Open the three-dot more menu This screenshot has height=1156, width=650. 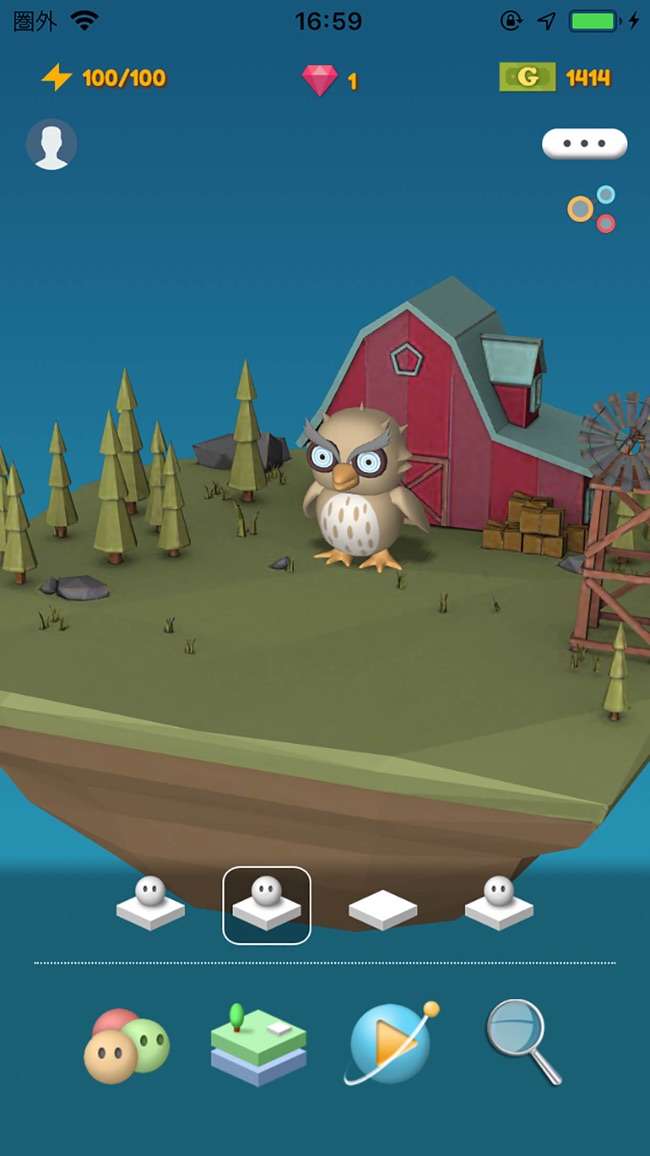pyautogui.click(x=584, y=144)
